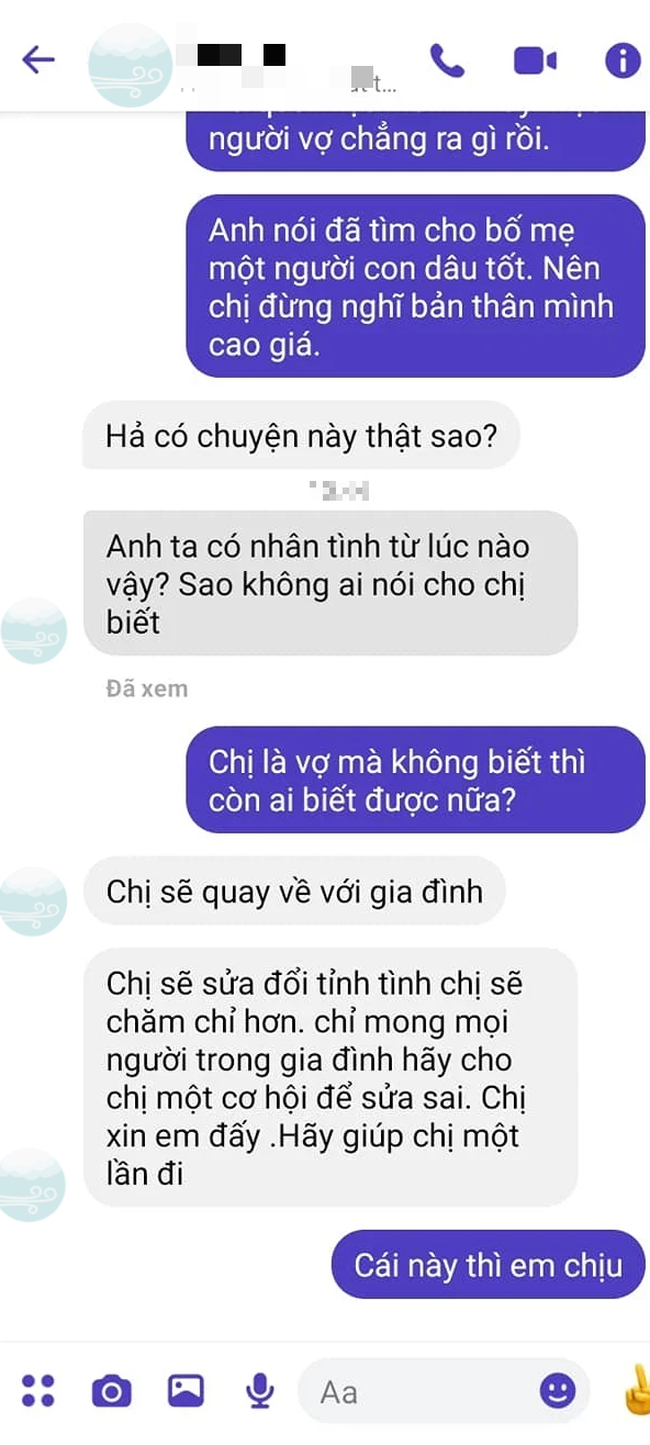The width and height of the screenshot is (650, 1445).
Task: Tap the Aa message input field
Action: [x=420, y=1391]
